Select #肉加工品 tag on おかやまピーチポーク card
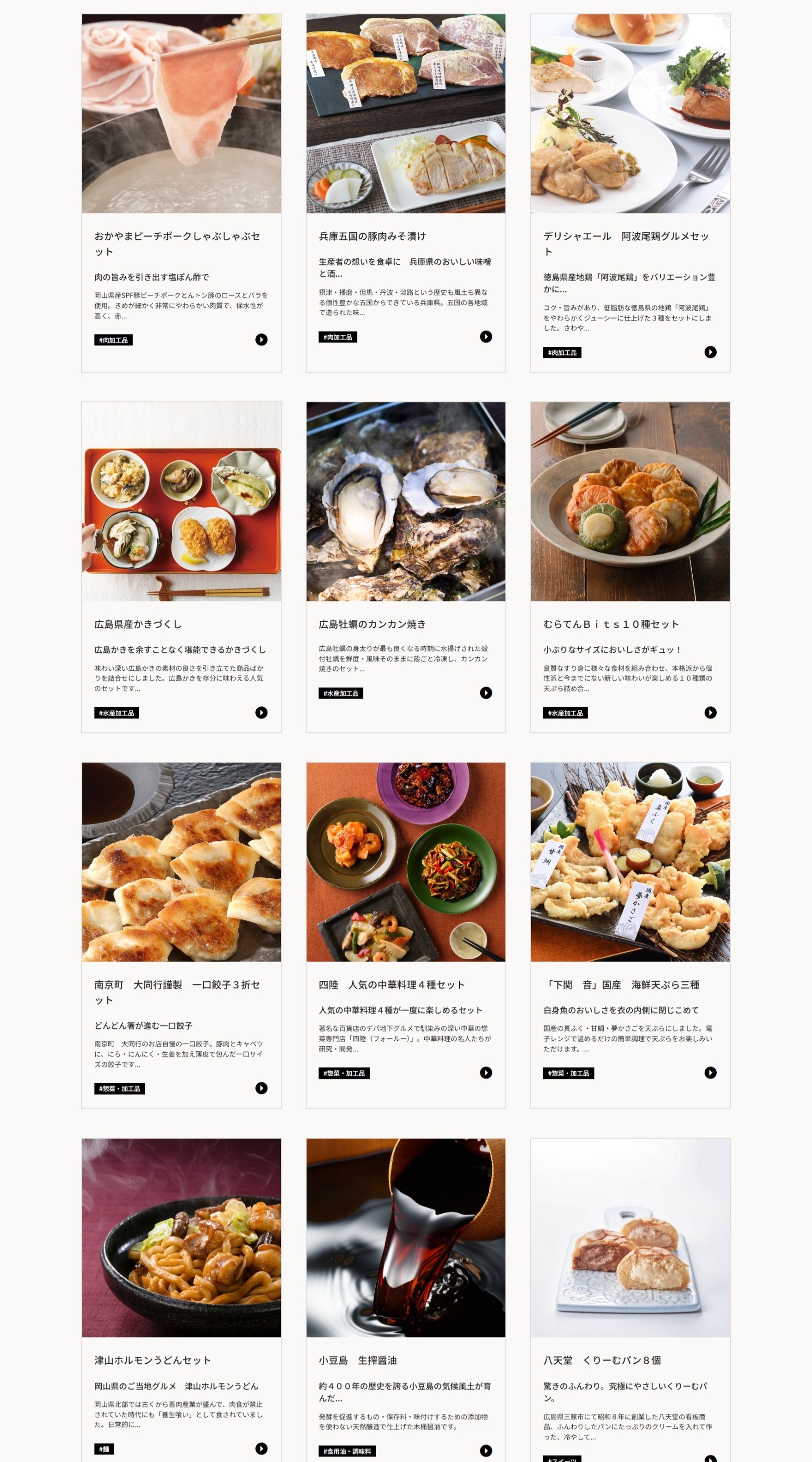 (x=113, y=340)
